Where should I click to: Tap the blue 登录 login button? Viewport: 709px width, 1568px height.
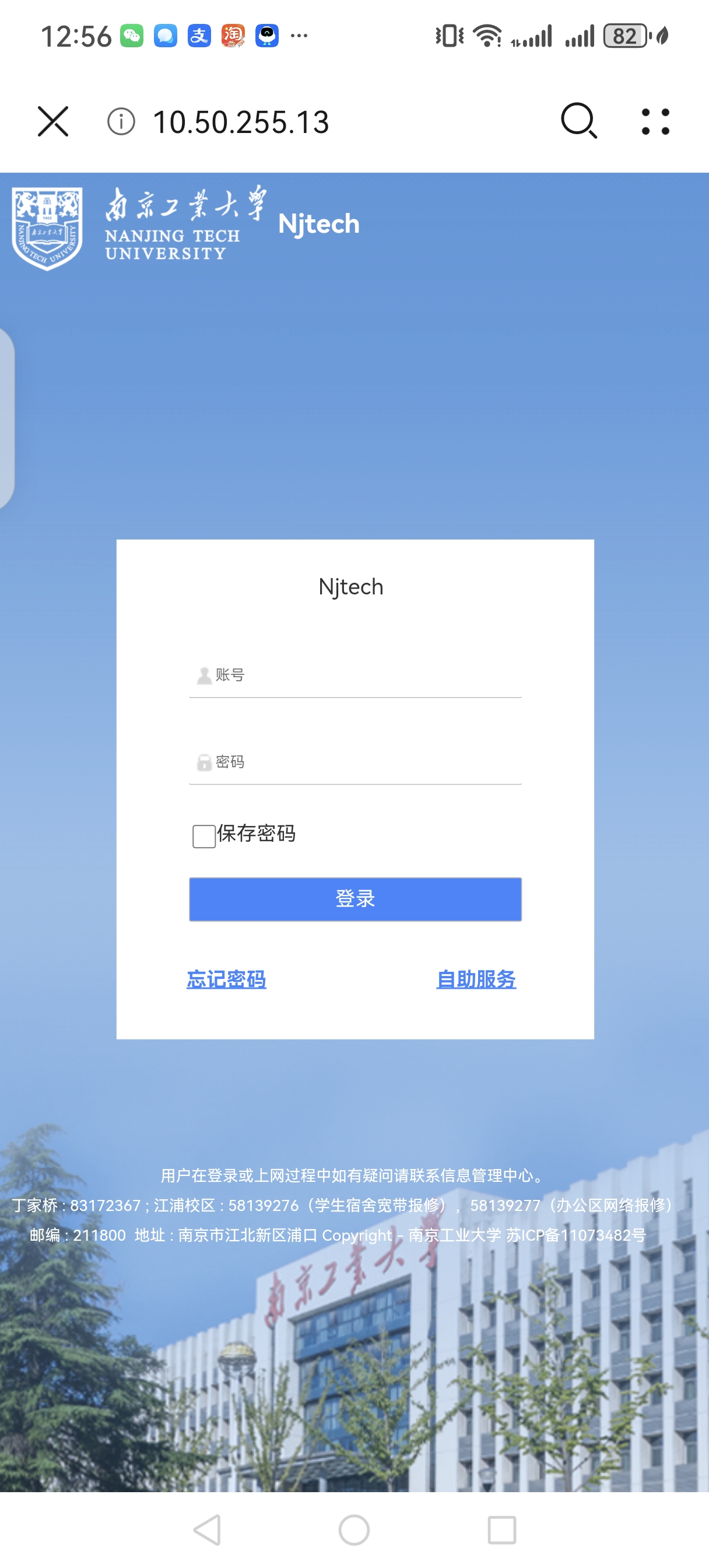click(355, 899)
